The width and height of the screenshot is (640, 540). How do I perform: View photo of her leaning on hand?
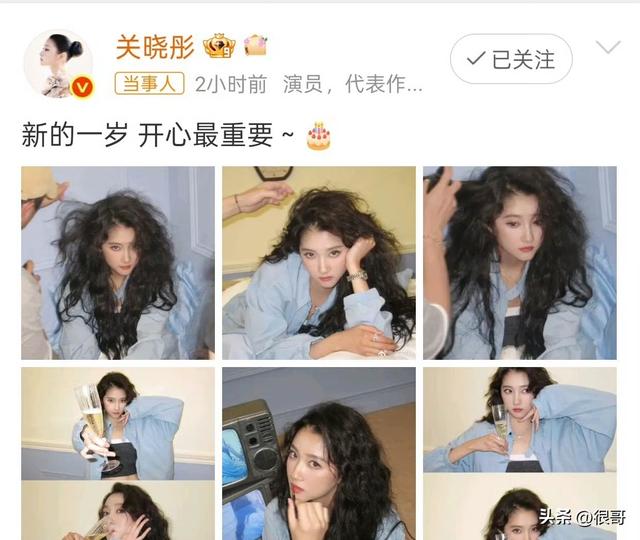pyautogui.click(x=319, y=263)
